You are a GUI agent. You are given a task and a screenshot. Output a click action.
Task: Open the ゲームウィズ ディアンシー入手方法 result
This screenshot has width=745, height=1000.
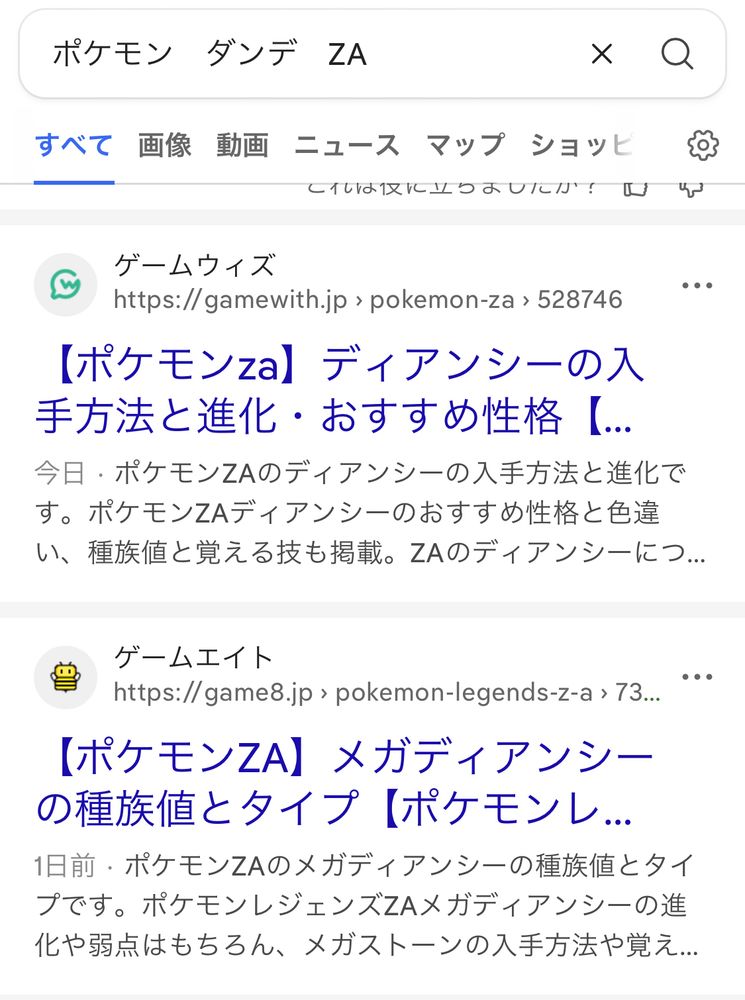tap(339, 391)
